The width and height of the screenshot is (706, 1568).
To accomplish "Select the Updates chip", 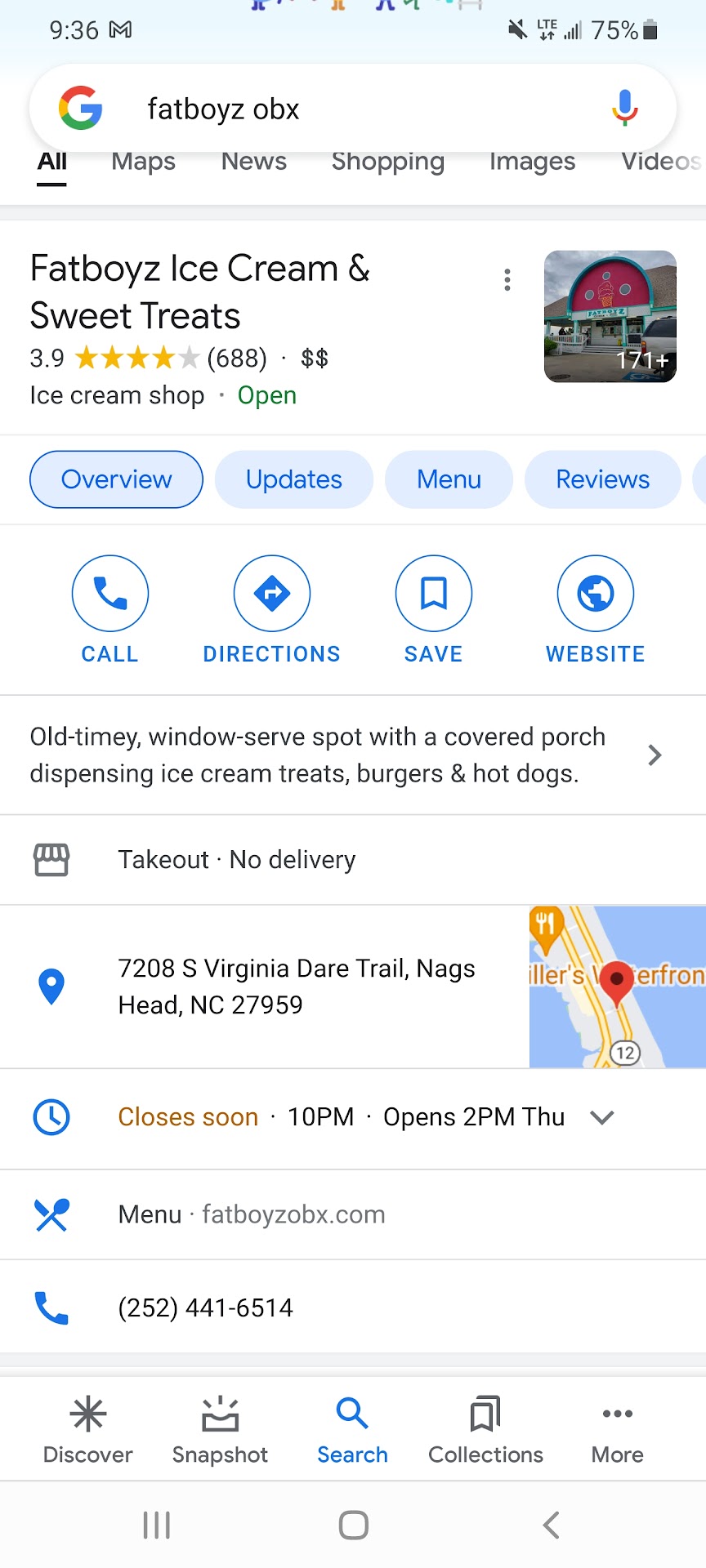I will (x=294, y=479).
